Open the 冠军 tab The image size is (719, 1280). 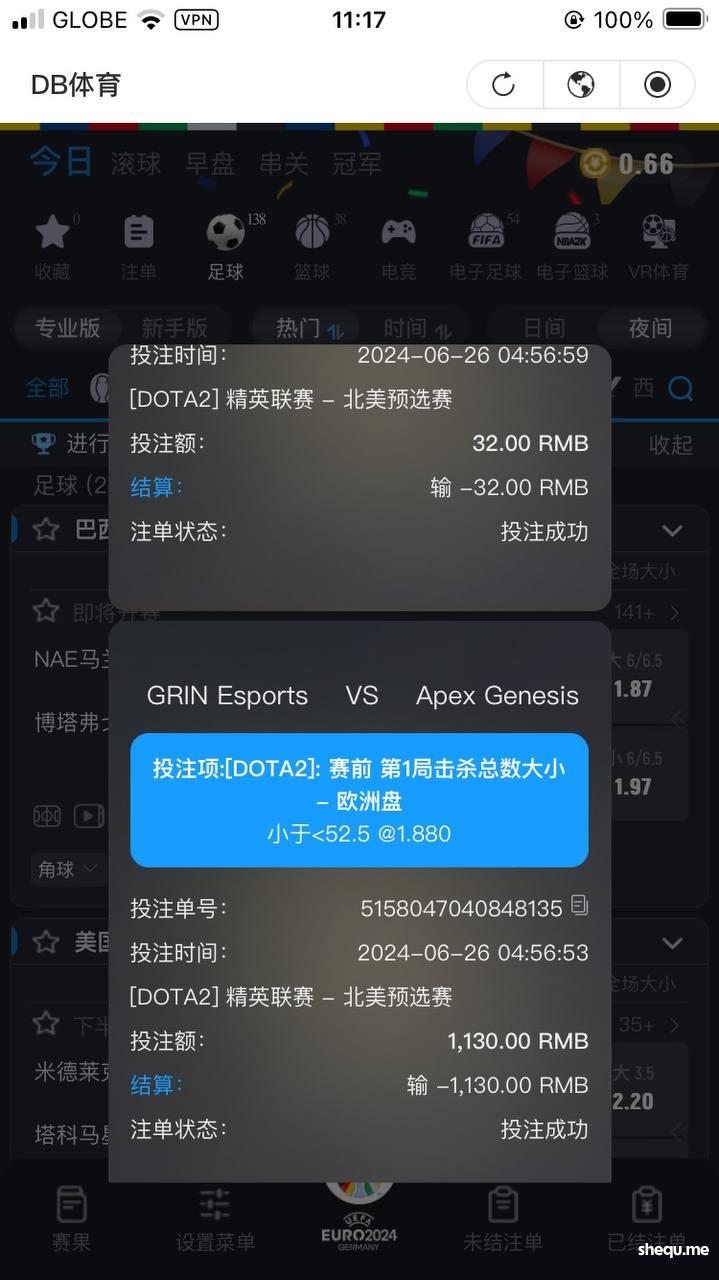357,164
